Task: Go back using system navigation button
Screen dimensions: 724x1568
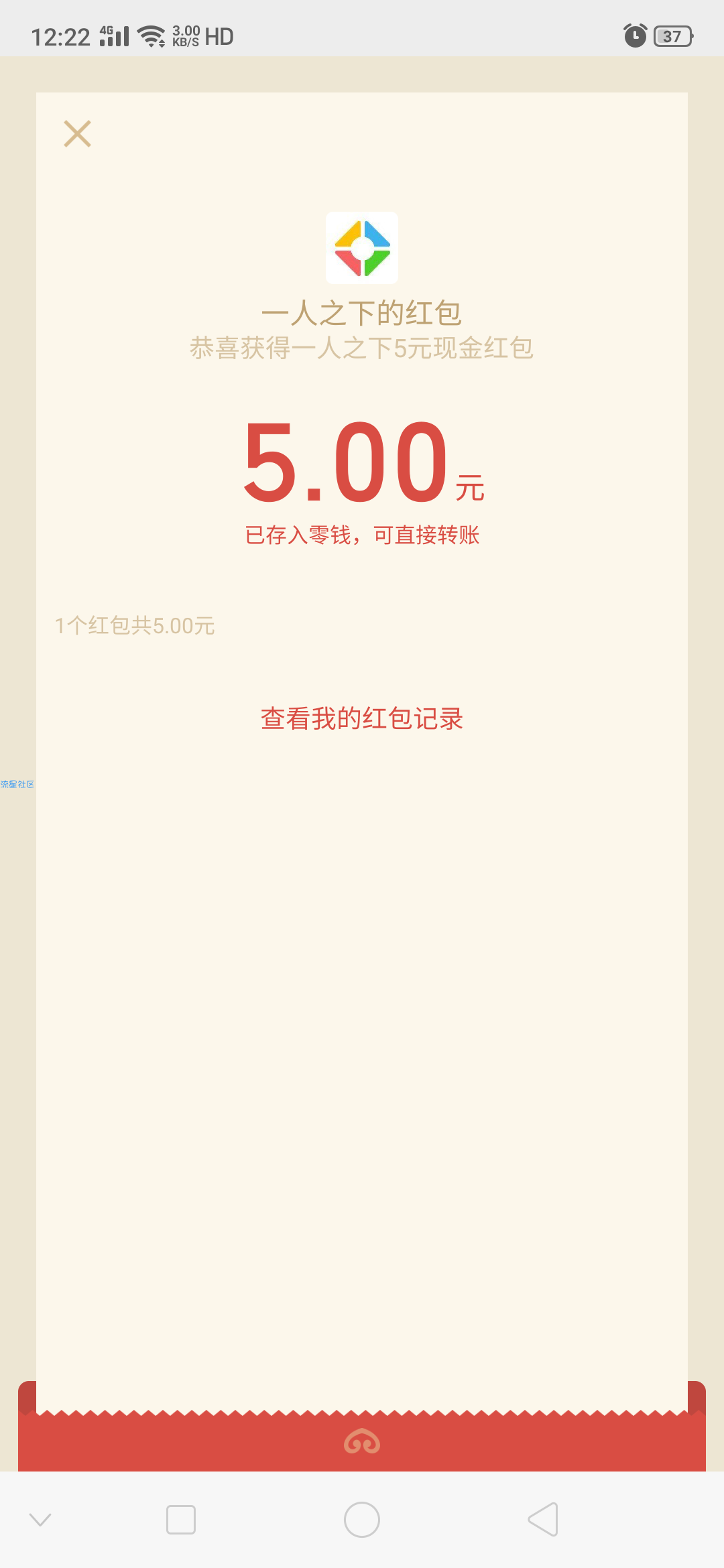Action: coord(543,1519)
